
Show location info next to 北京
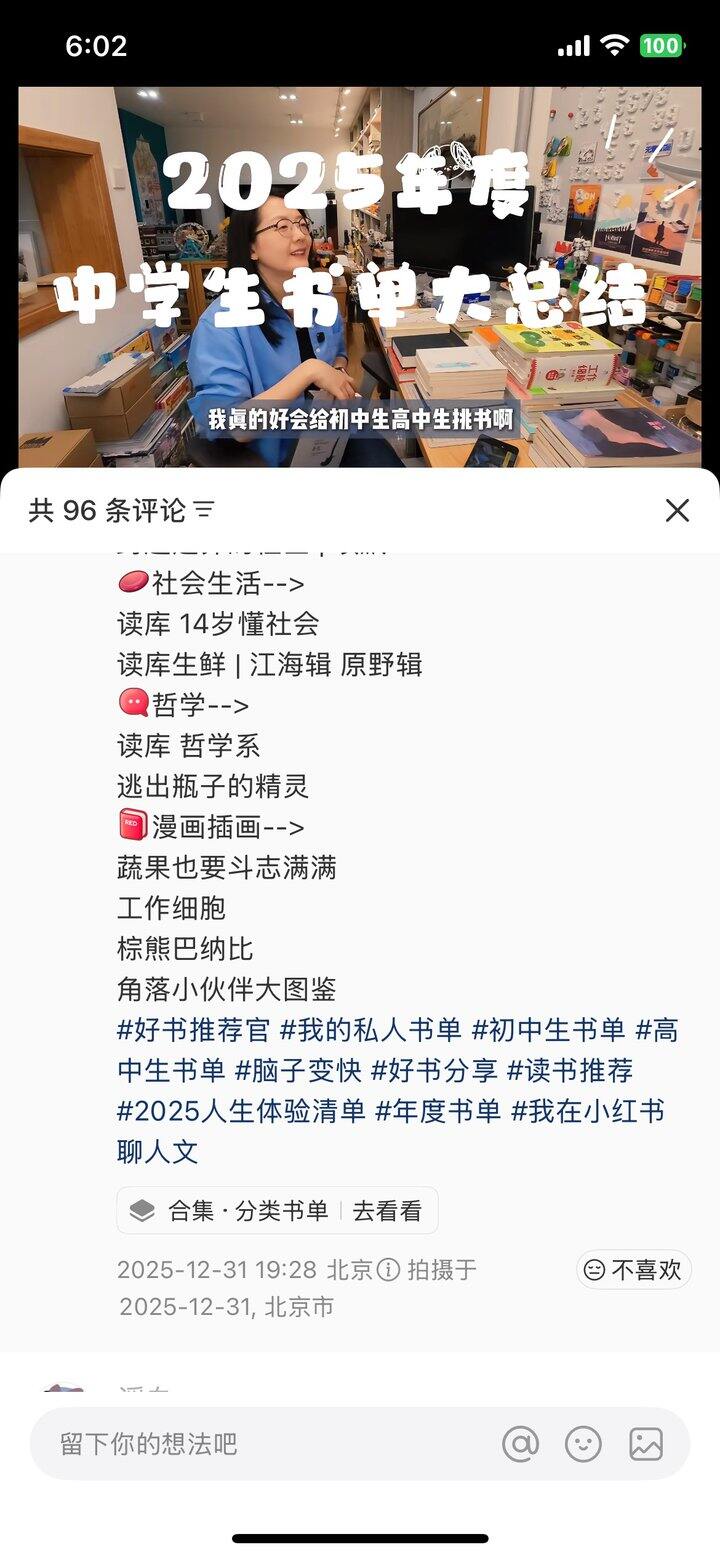[389, 1270]
